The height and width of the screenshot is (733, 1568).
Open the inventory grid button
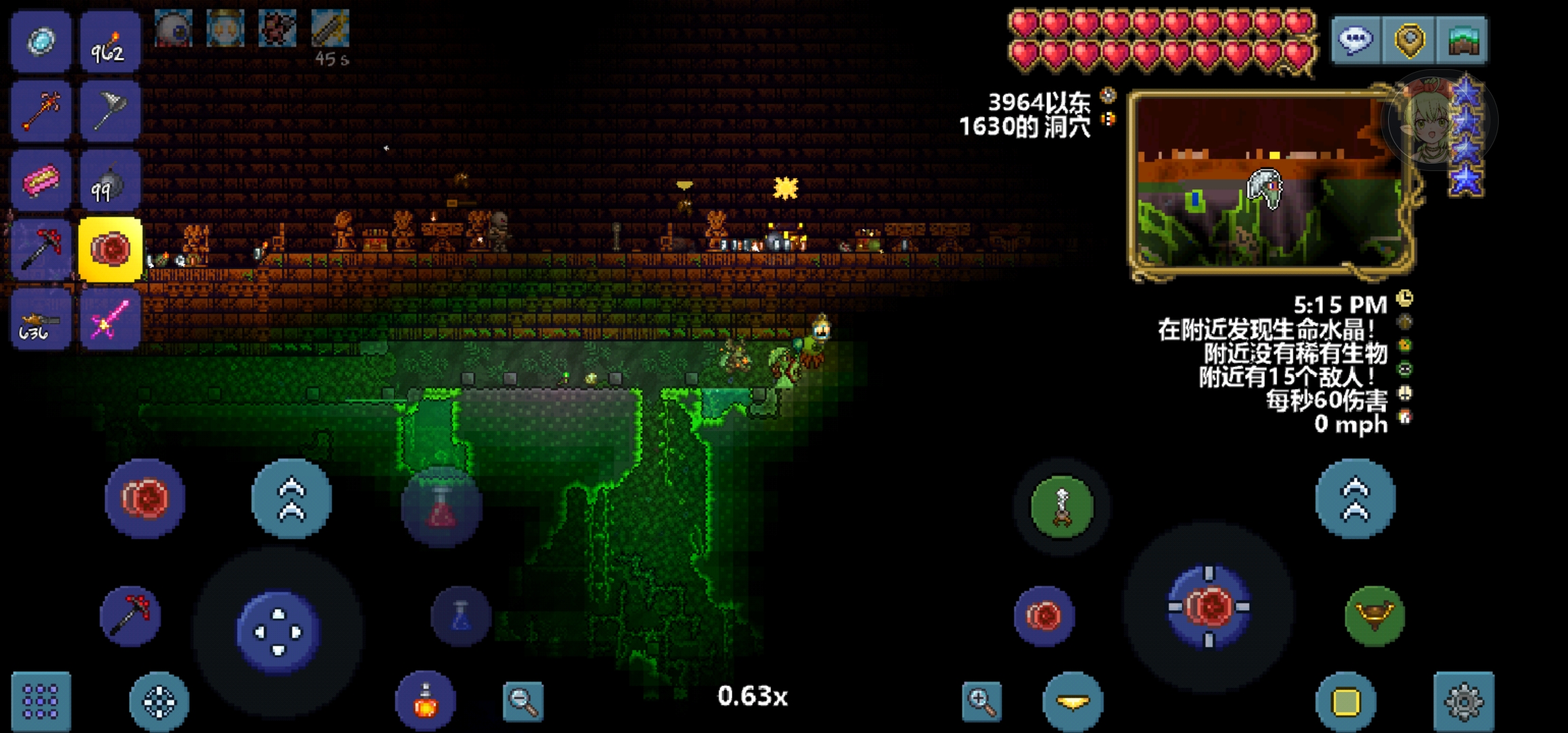pos(41,701)
